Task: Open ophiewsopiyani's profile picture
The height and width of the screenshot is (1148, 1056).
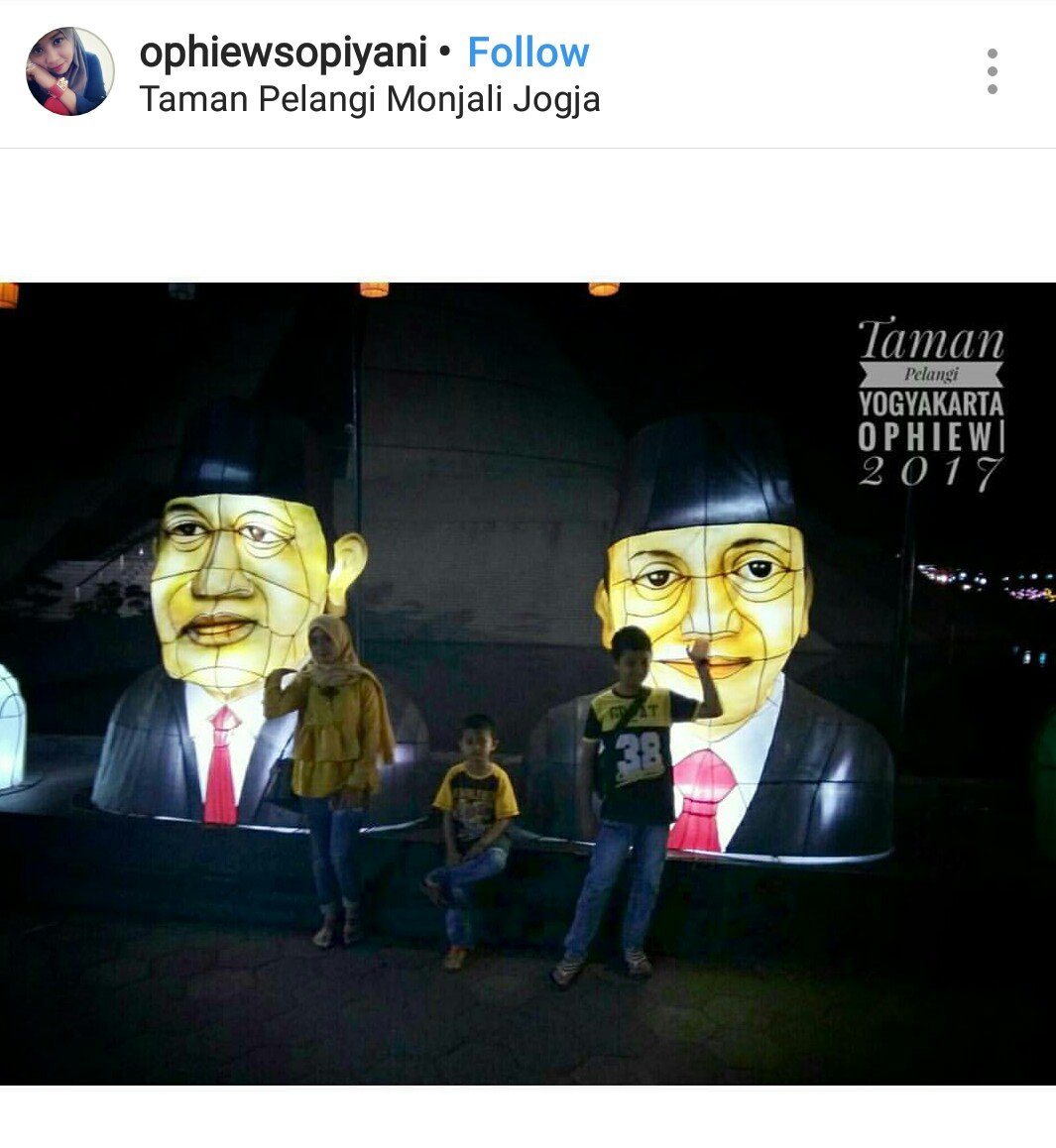Action: (x=69, y=71)
